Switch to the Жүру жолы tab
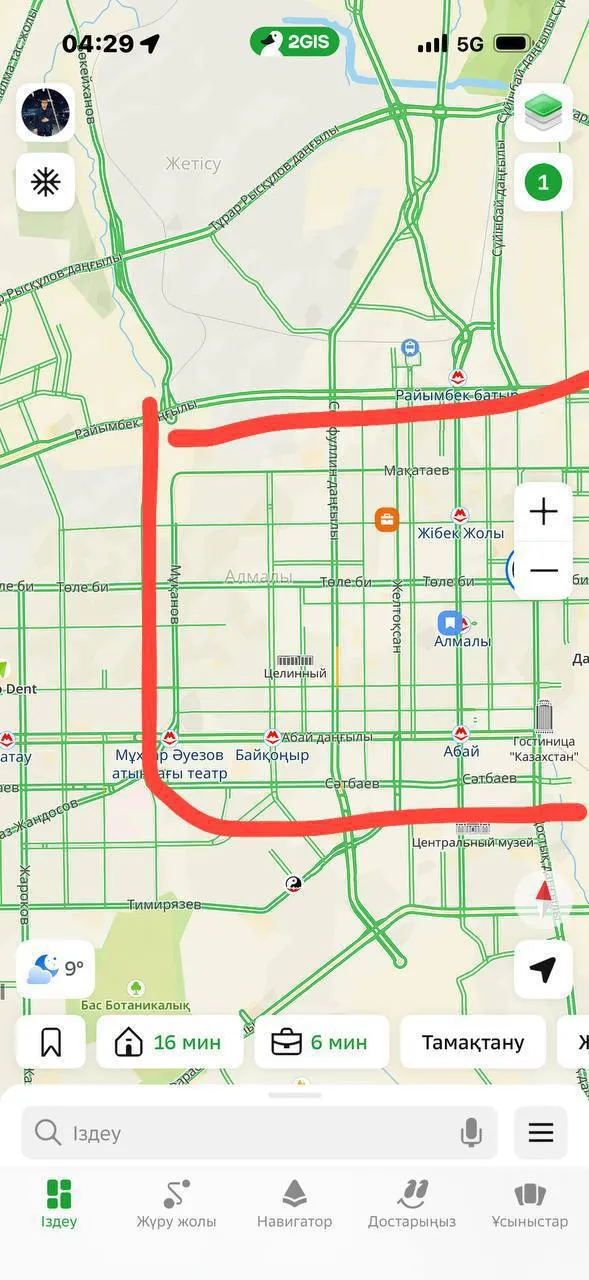The height and width of the screenshot is (1280, 589). click(176, 1204)
